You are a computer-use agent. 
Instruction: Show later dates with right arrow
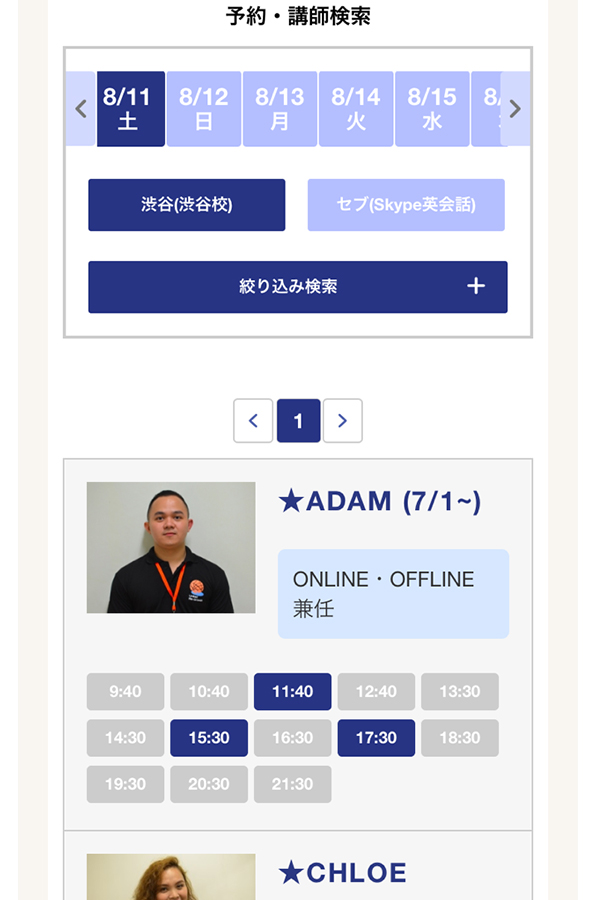tap(515, 109)
